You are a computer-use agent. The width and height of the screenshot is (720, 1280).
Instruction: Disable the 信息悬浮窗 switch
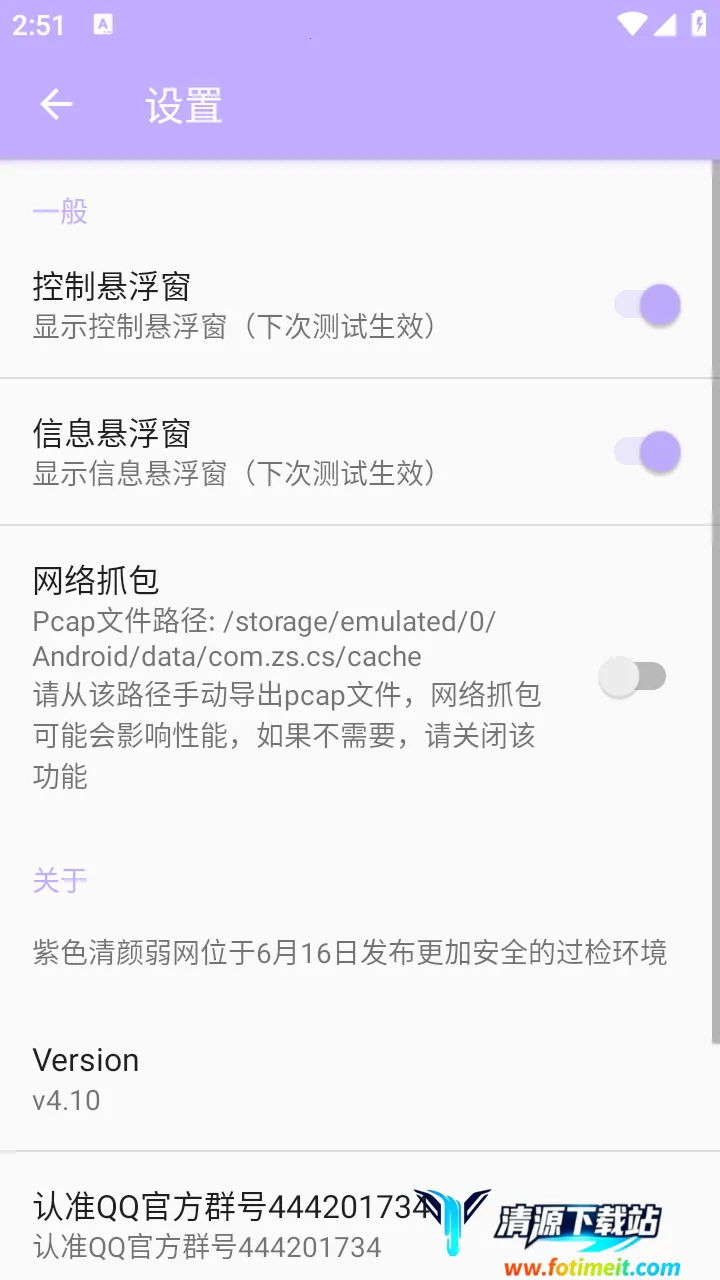[x=647, y=452]
